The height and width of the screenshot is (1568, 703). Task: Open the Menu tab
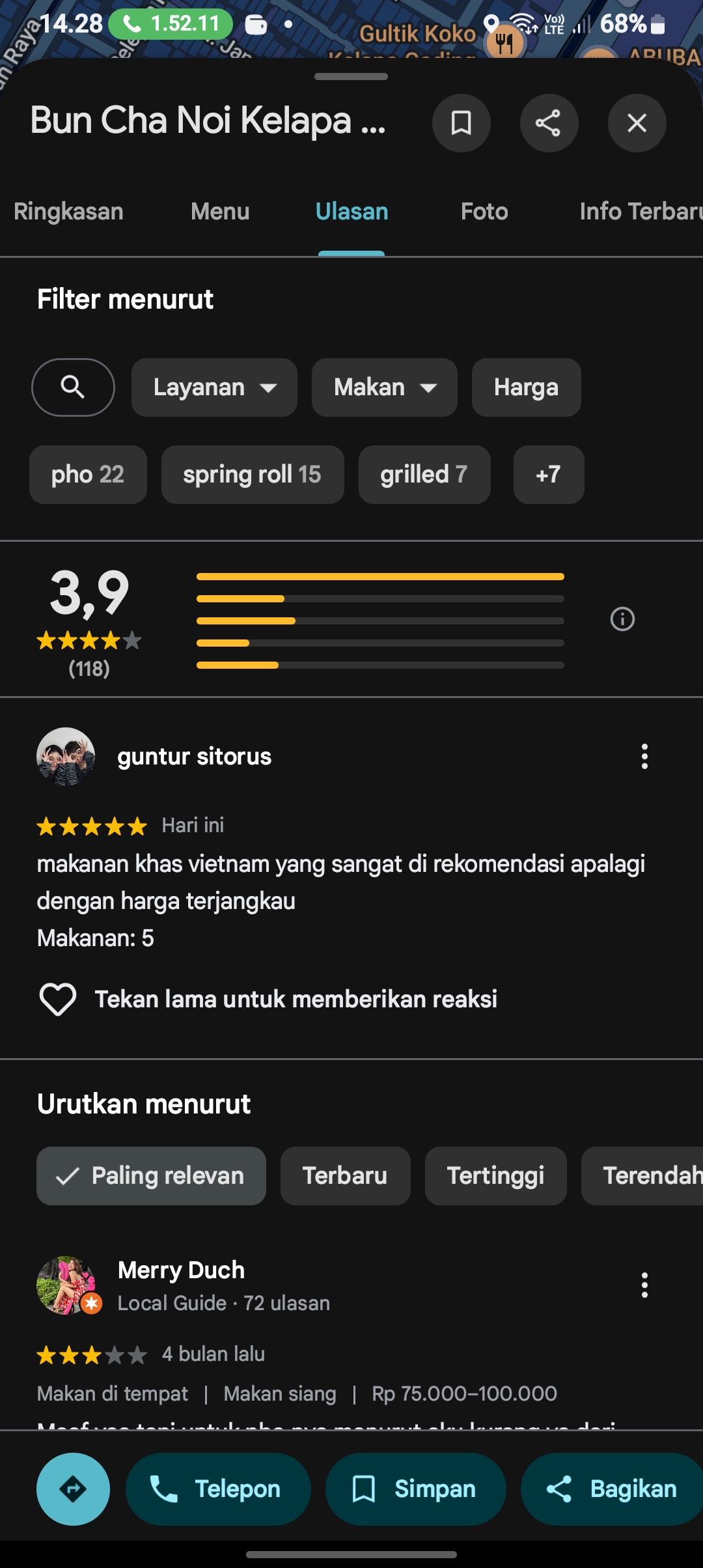pyautogui.click(x=220, y=212)
